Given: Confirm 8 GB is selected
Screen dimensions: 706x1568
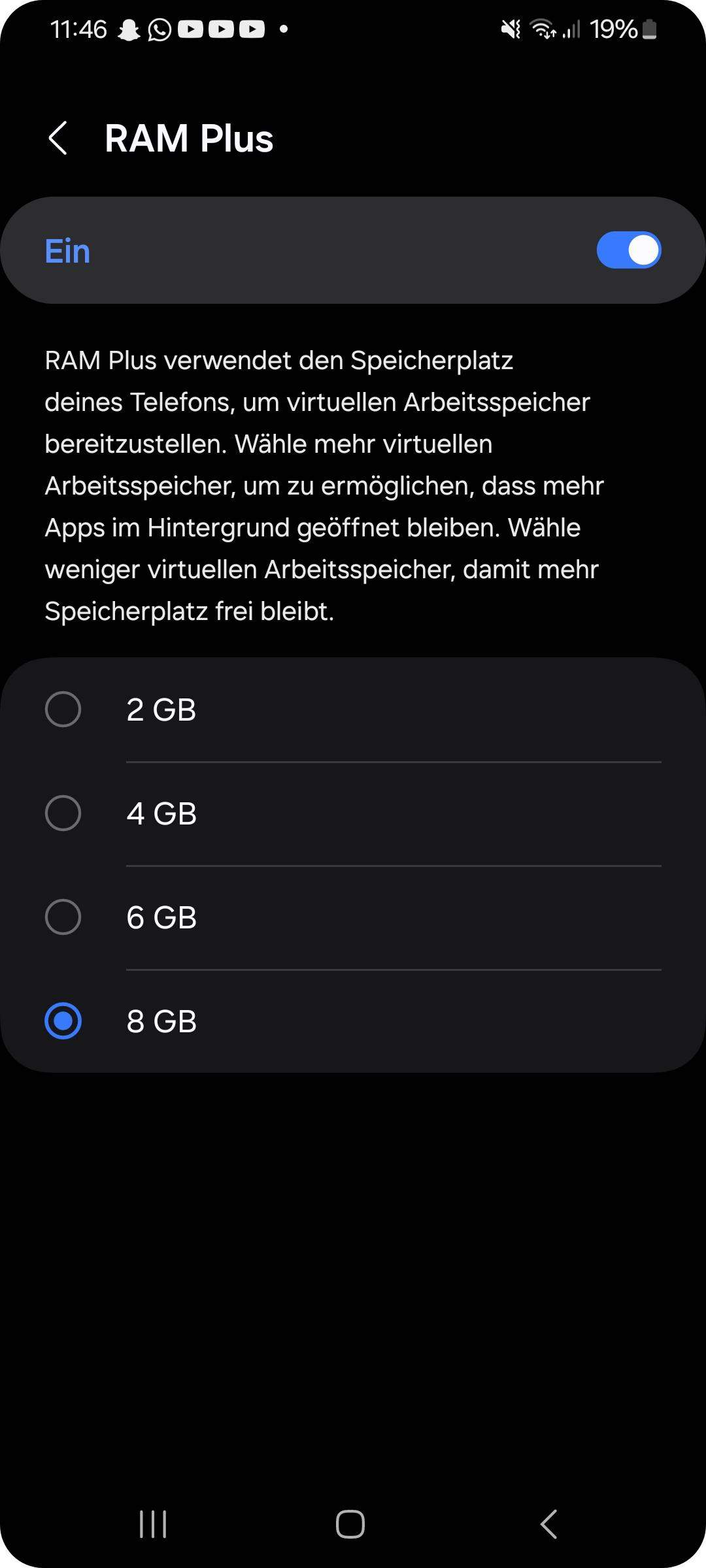Looking at the screenshot, I should 63,1022.
